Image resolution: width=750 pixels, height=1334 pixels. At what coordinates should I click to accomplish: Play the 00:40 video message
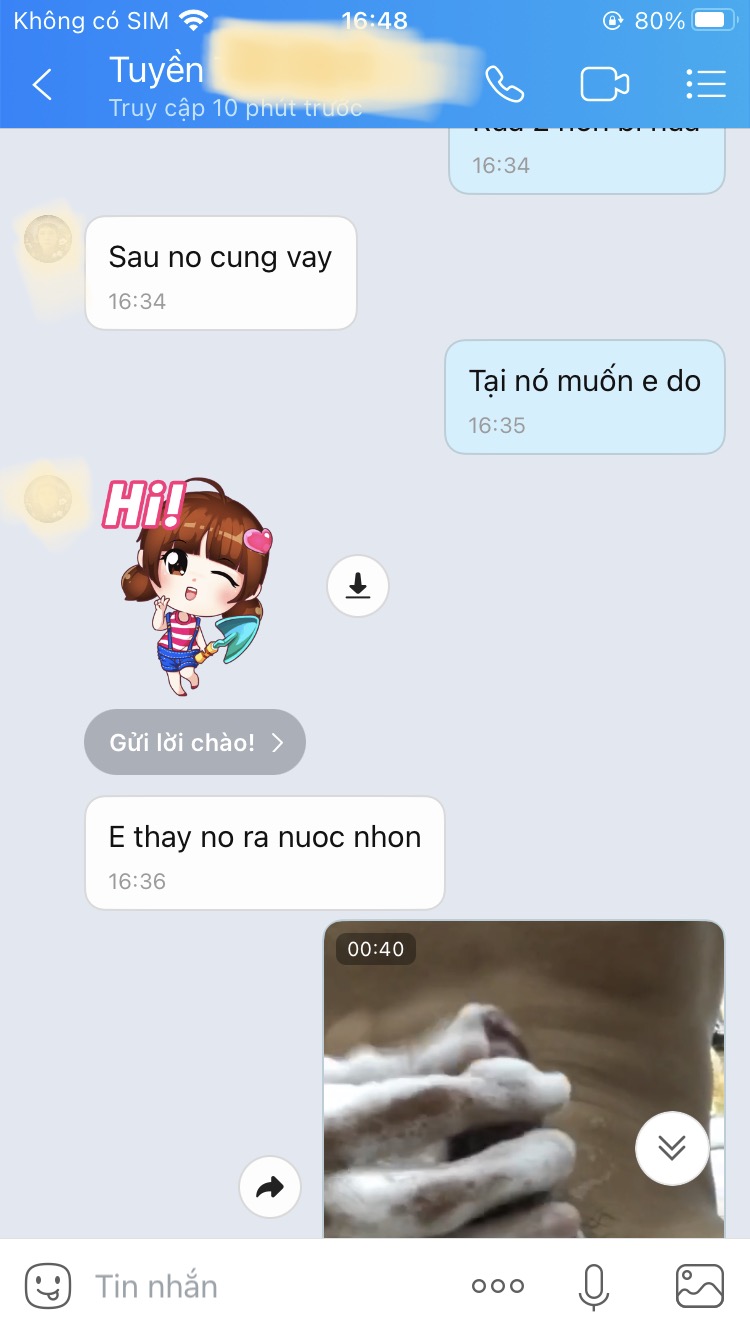point(524,1080)
